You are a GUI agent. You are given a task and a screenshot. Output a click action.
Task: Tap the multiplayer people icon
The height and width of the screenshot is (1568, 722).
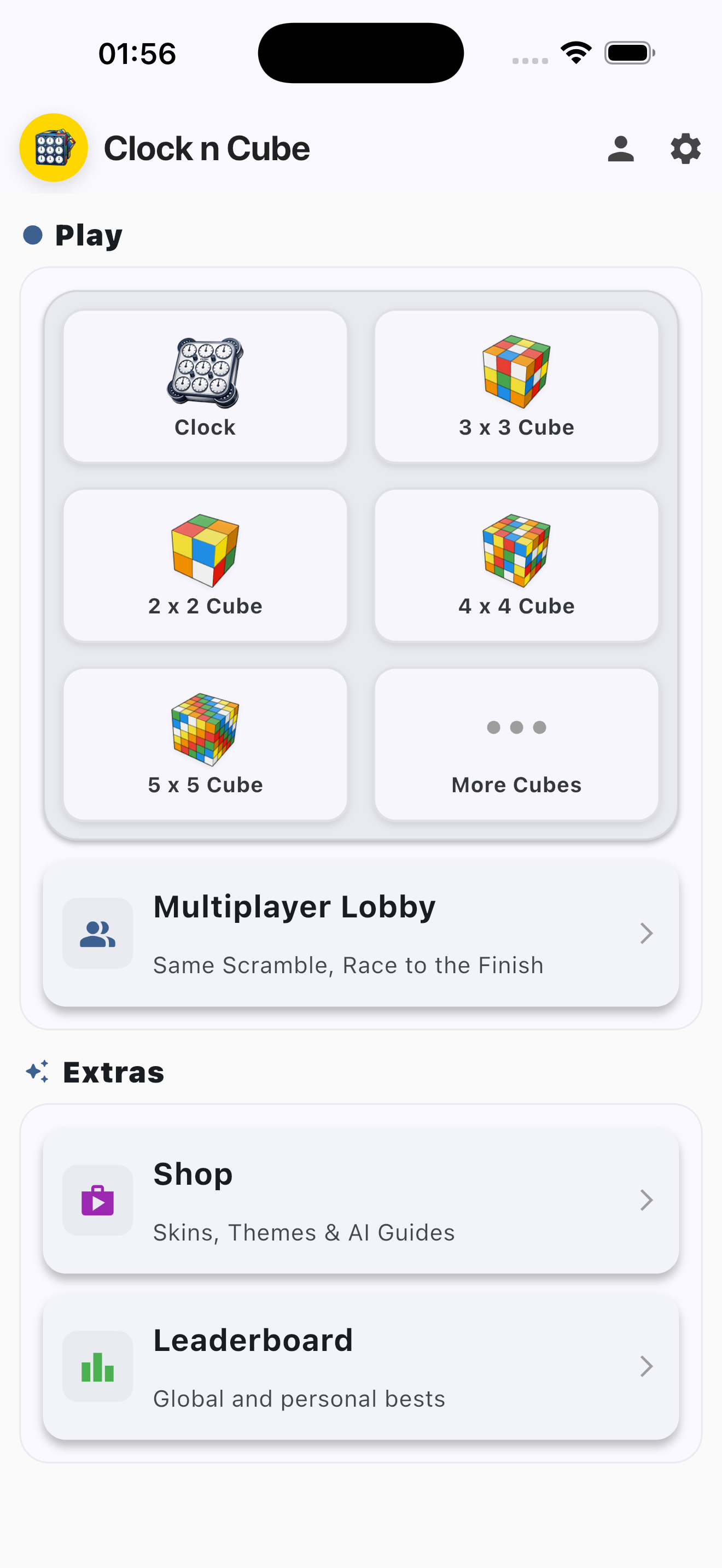tap(97, 933)
